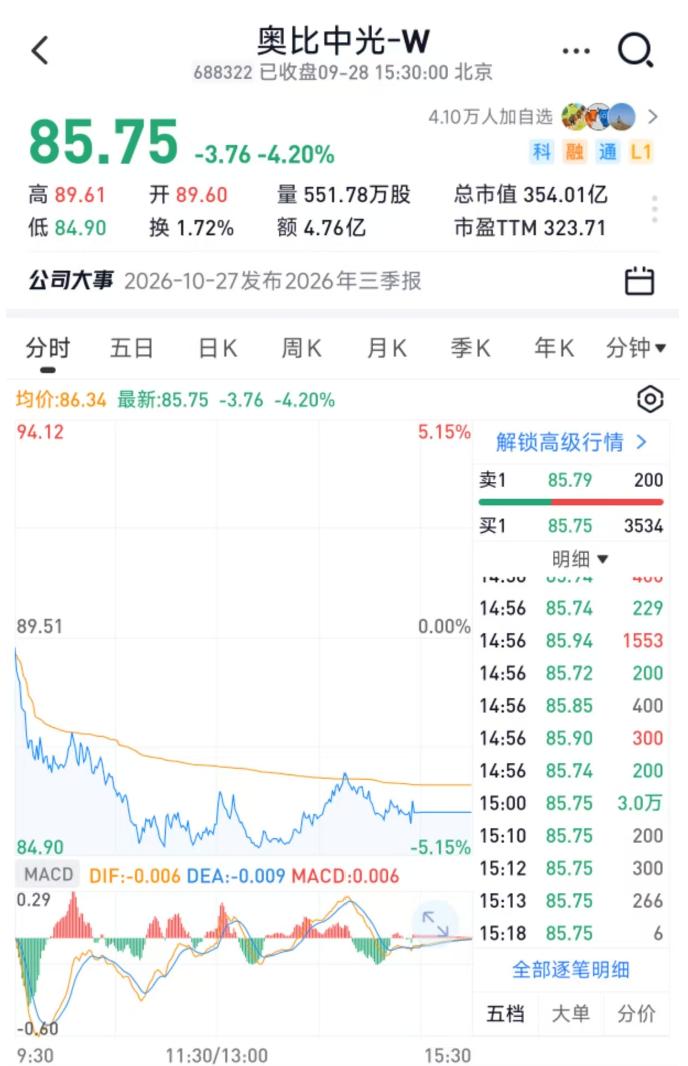Viewport: 688px width, 1066px height.
Task: Switch to the 五日 chart tab
Action: click(132, 348)
